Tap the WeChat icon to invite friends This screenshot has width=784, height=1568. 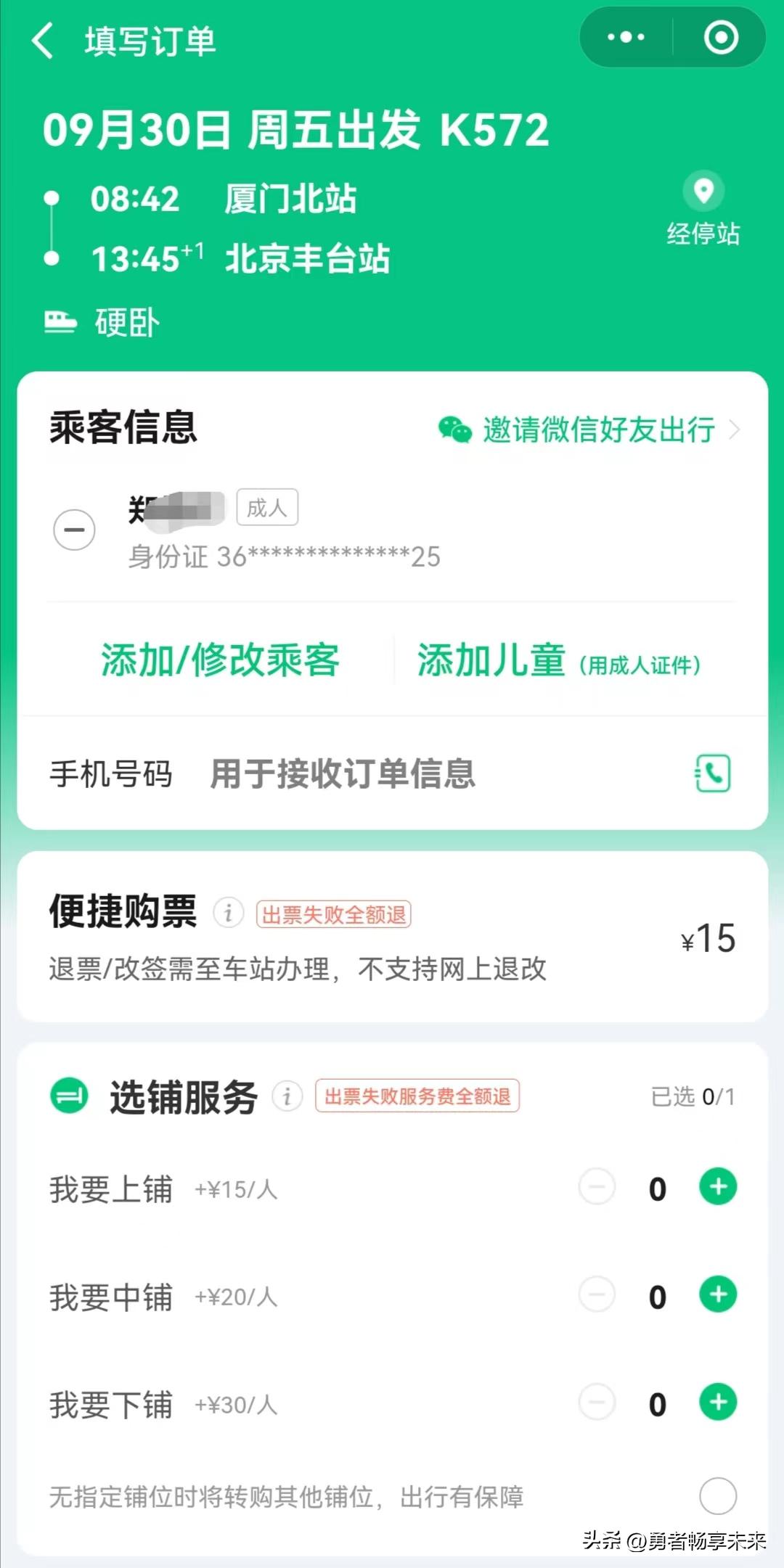tap(456, 429)
